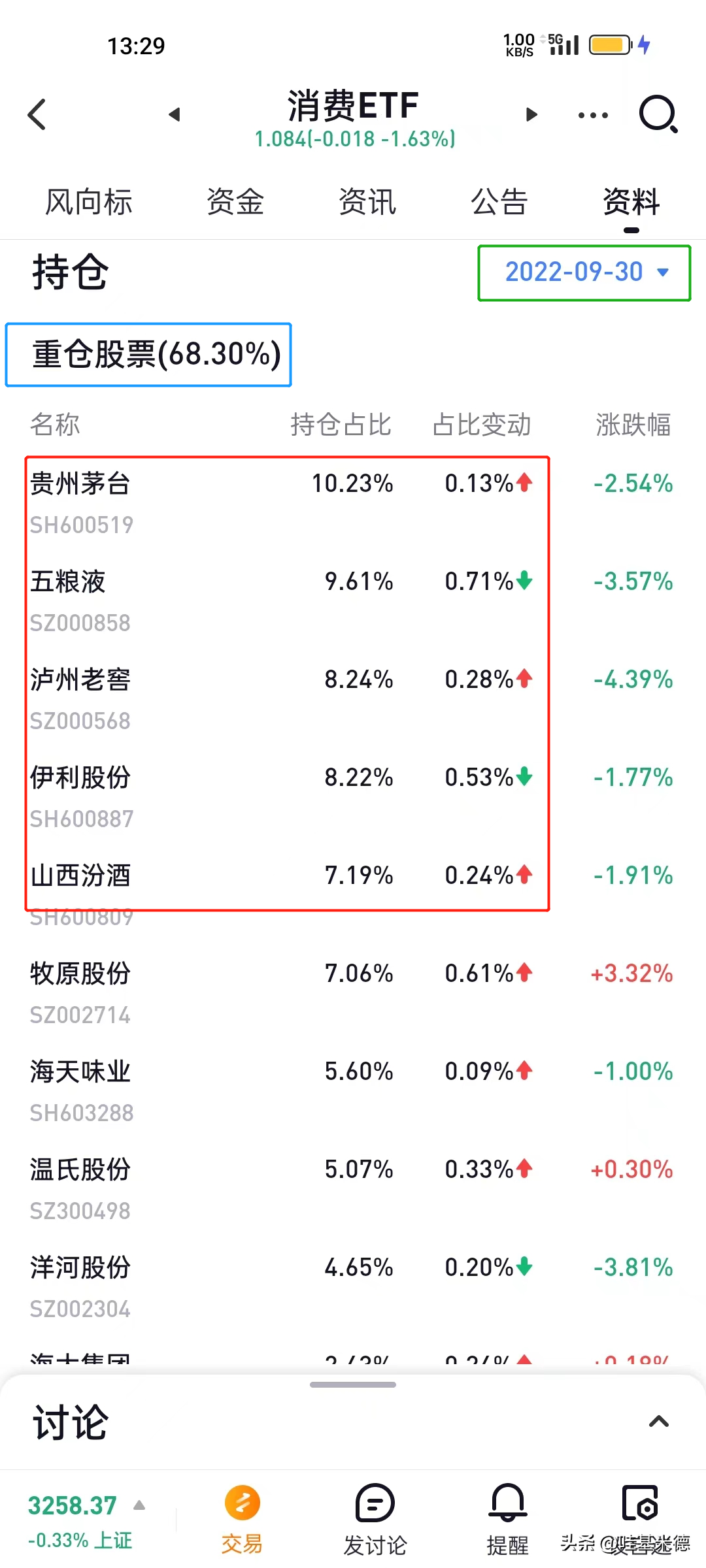Switch to the 资金 tab
Image resolution: width=706 pixels, height=1568 pixels.
(x=235, y=202)
